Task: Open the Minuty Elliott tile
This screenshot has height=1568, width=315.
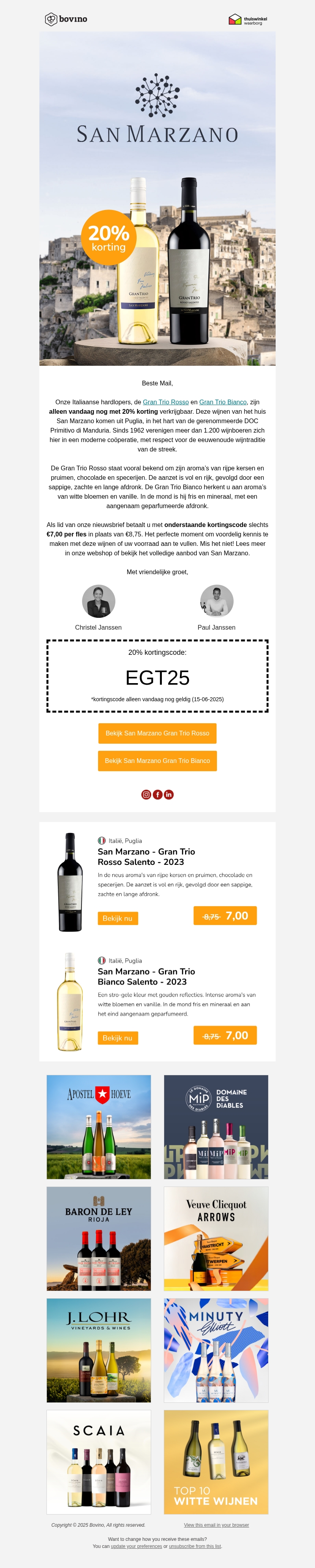Action: click(x=216, y=1350)
